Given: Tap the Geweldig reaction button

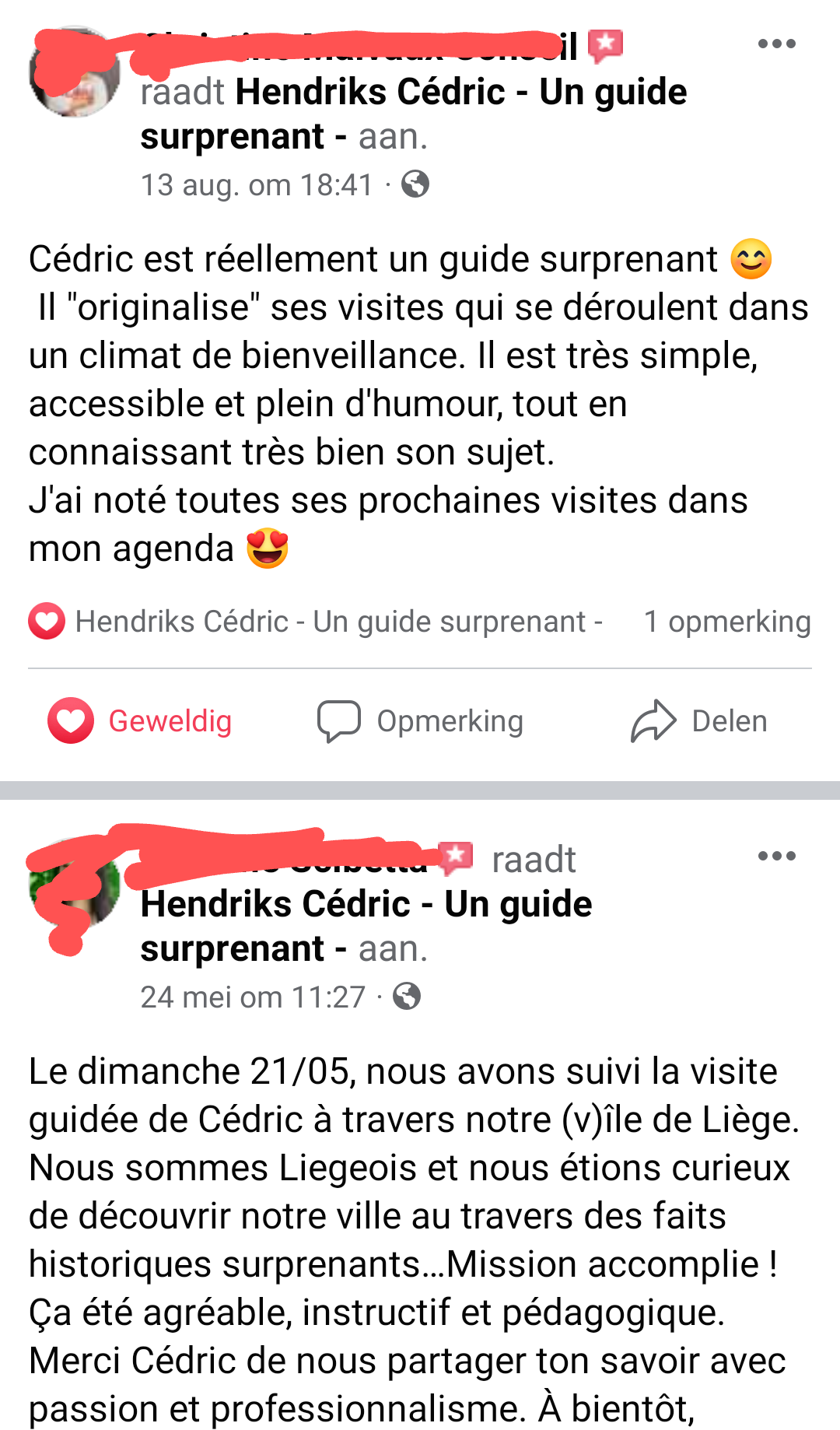Looking at the screenshot, I should 140,721.
